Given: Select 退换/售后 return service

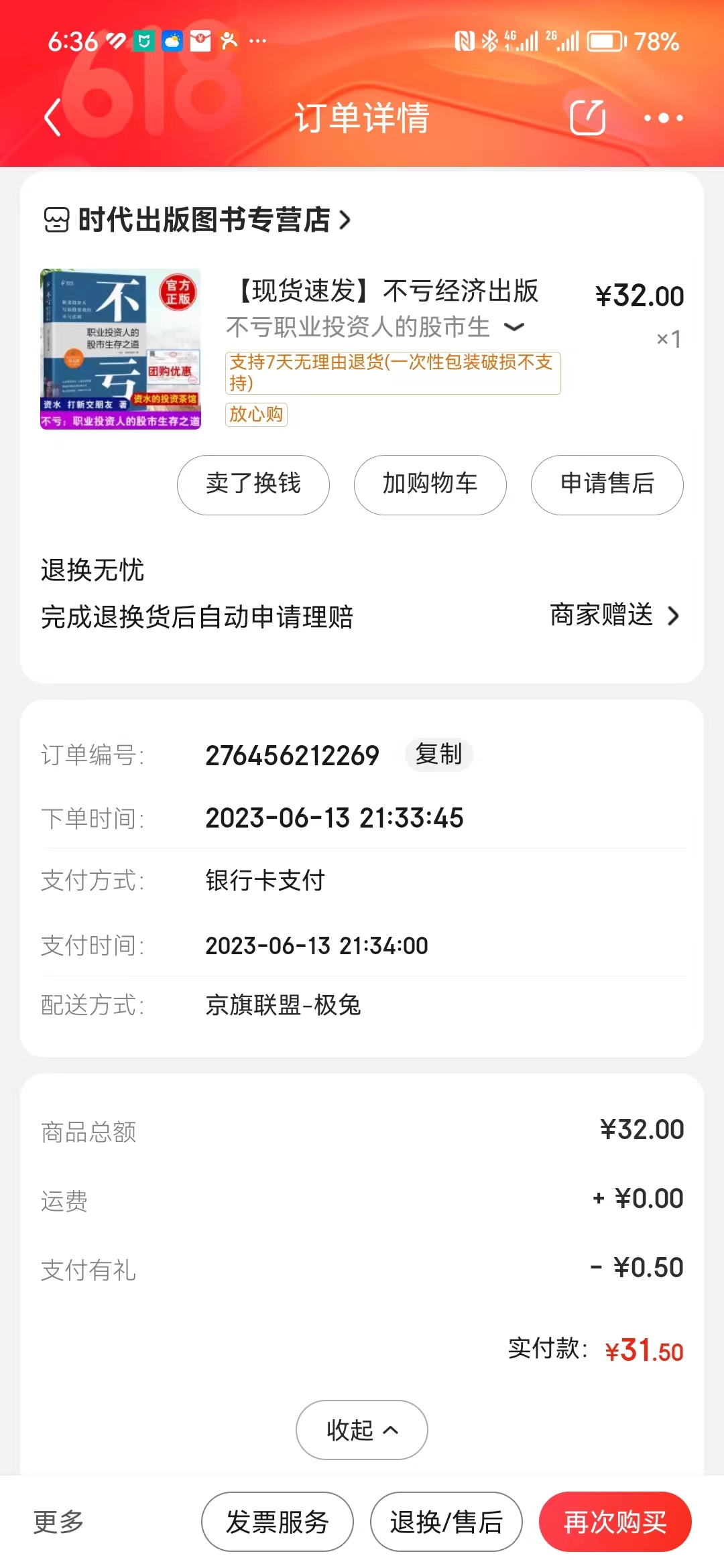Looking at the screenshot, I should point(446,1522).
